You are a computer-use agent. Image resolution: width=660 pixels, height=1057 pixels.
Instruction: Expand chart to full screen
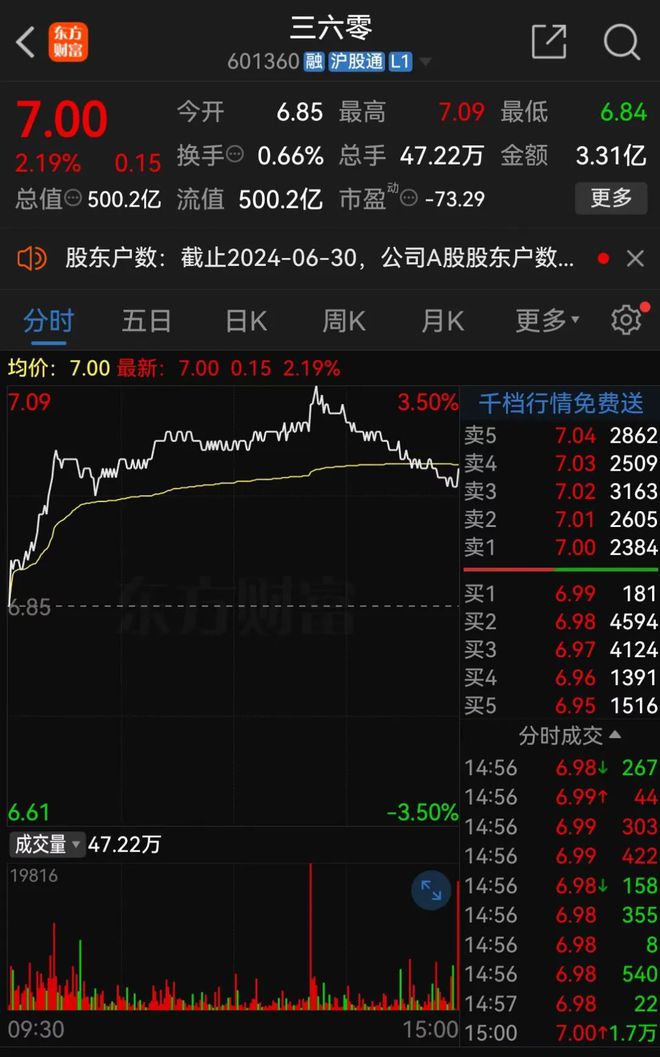pos(432,890)
